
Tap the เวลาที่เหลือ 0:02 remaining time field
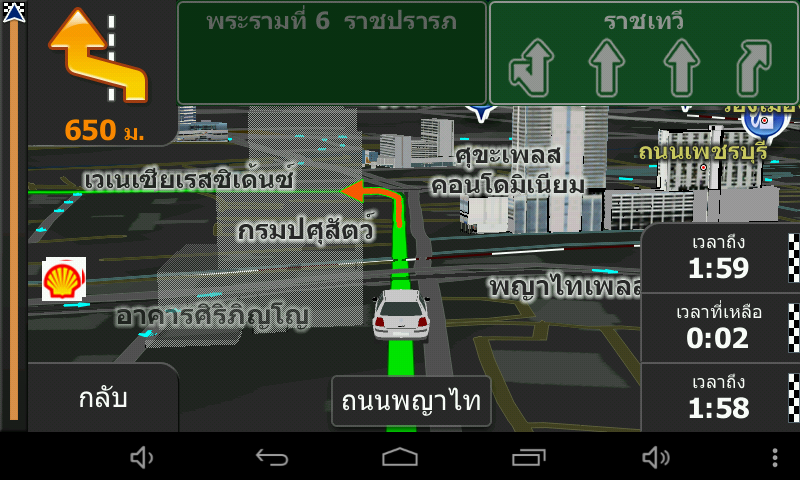[718, 327]
